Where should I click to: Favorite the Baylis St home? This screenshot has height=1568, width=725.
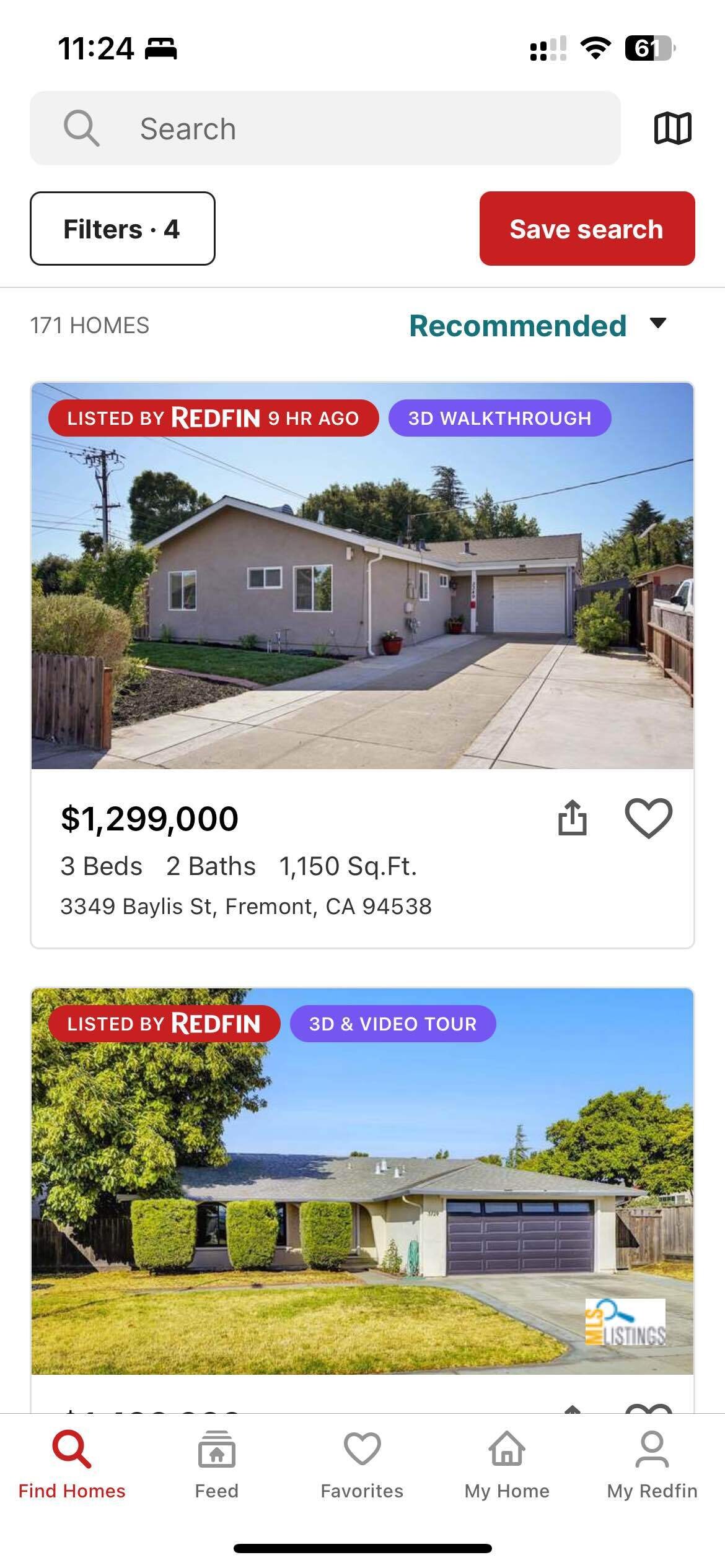[648, 819]
